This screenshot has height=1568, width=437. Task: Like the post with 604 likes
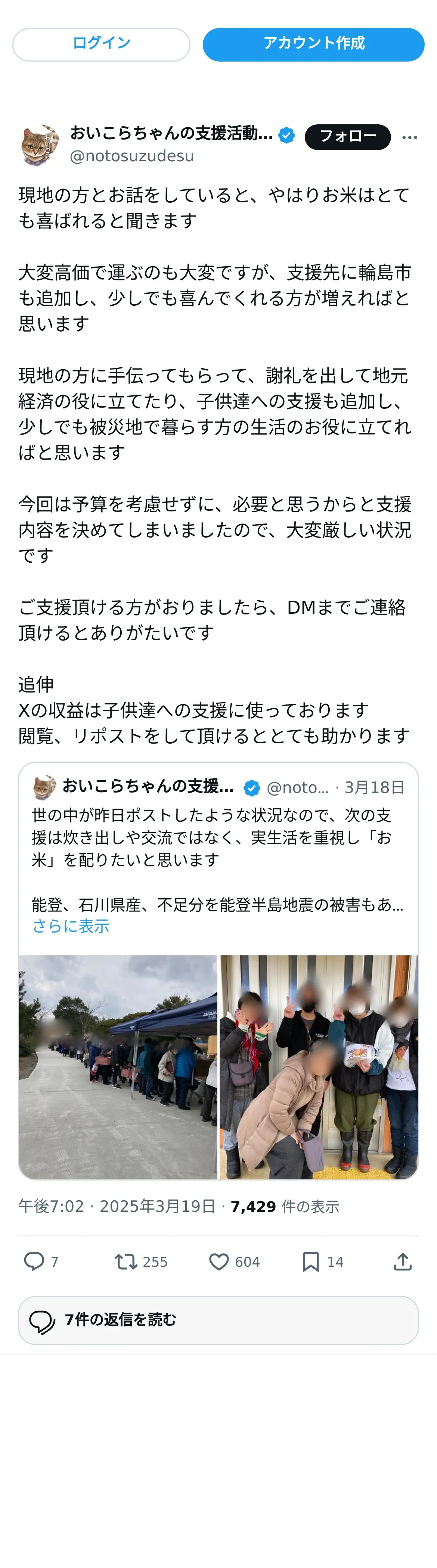pyautogui.click(x=218, y=1261)
